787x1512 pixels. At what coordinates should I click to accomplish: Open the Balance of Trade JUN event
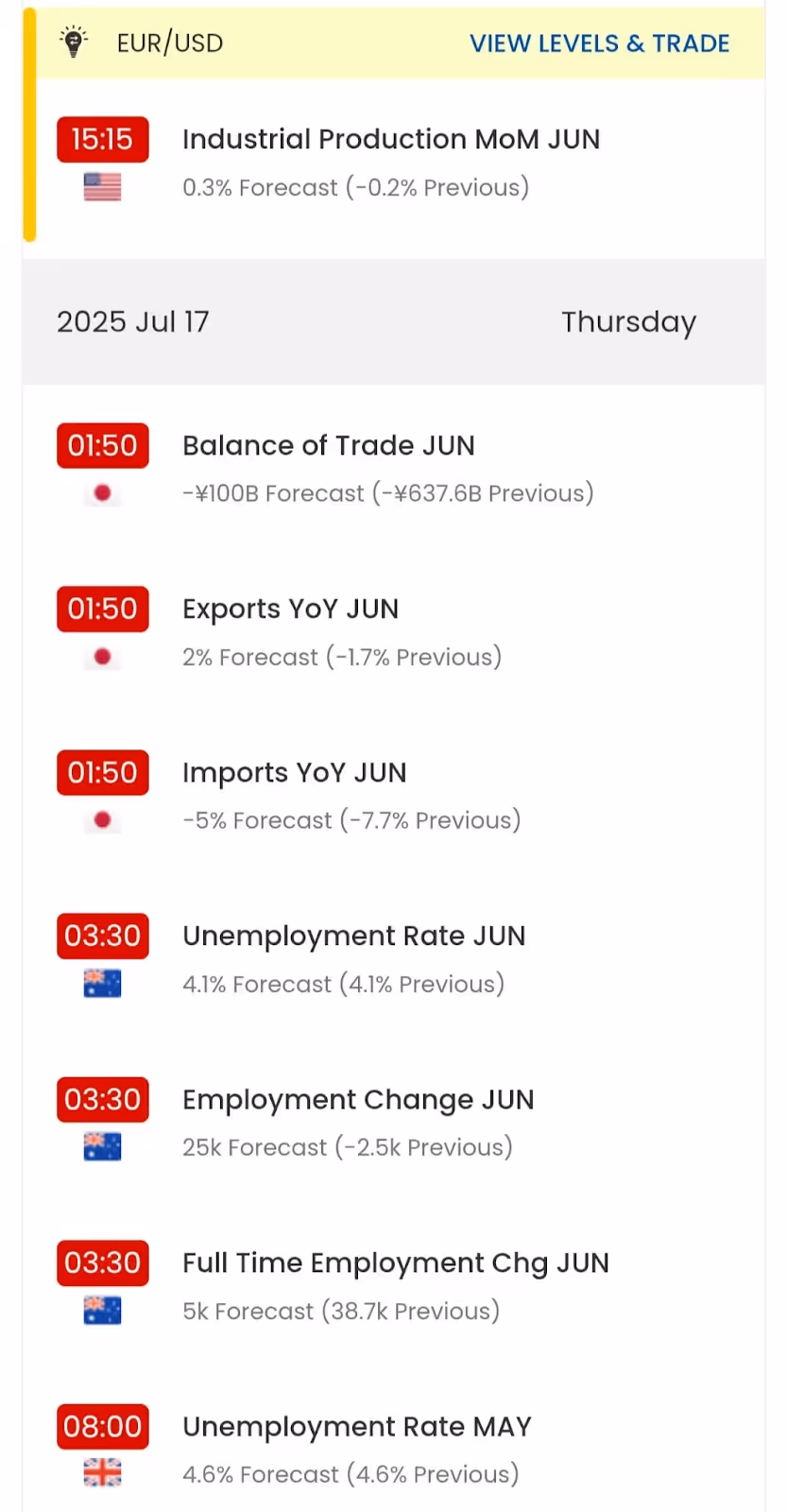328,446
